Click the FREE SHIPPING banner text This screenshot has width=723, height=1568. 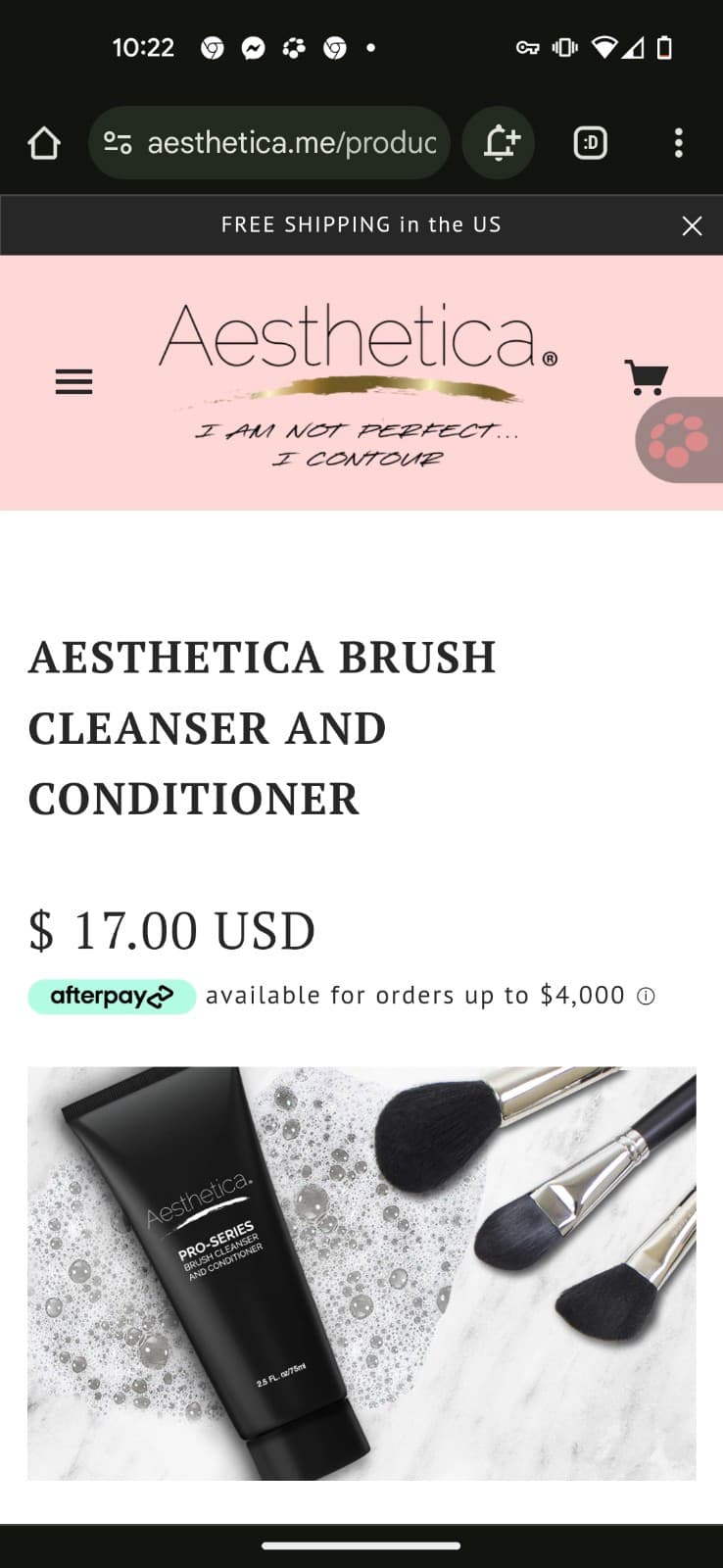[361, 224]
